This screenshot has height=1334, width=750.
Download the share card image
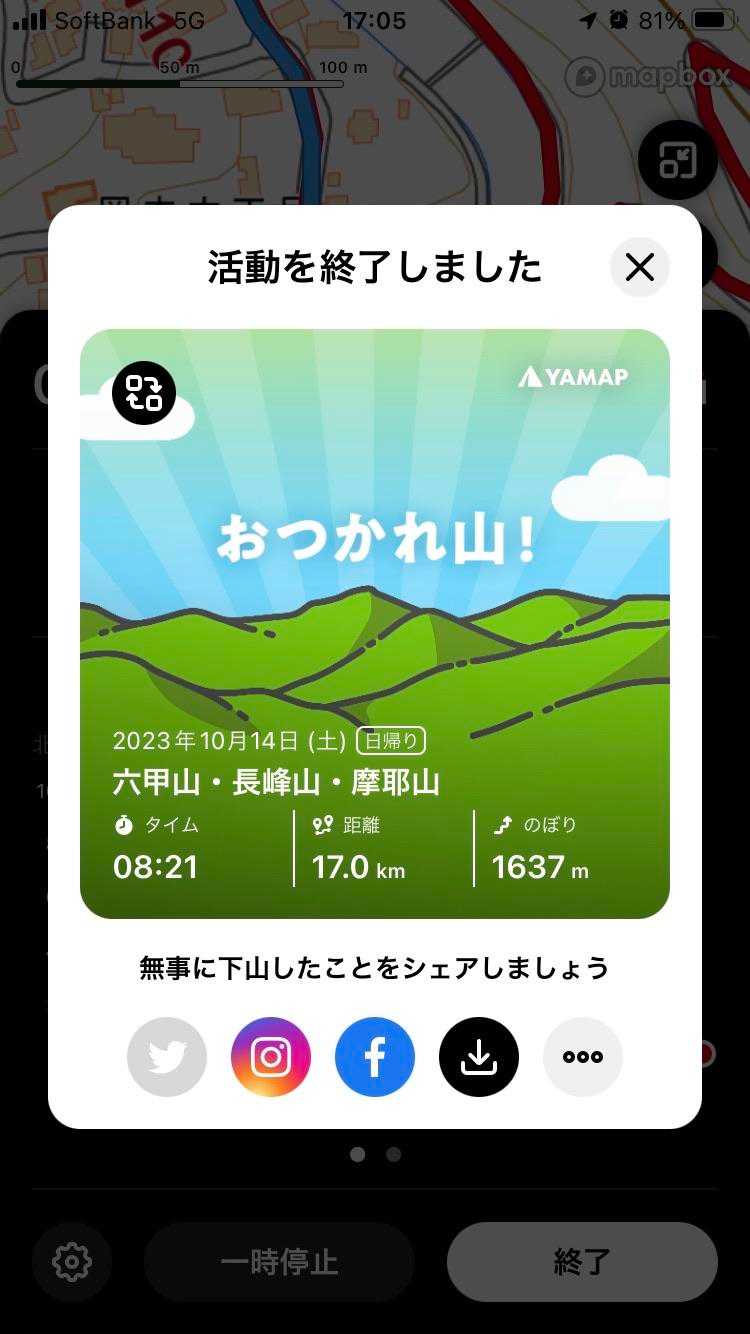479,1057
